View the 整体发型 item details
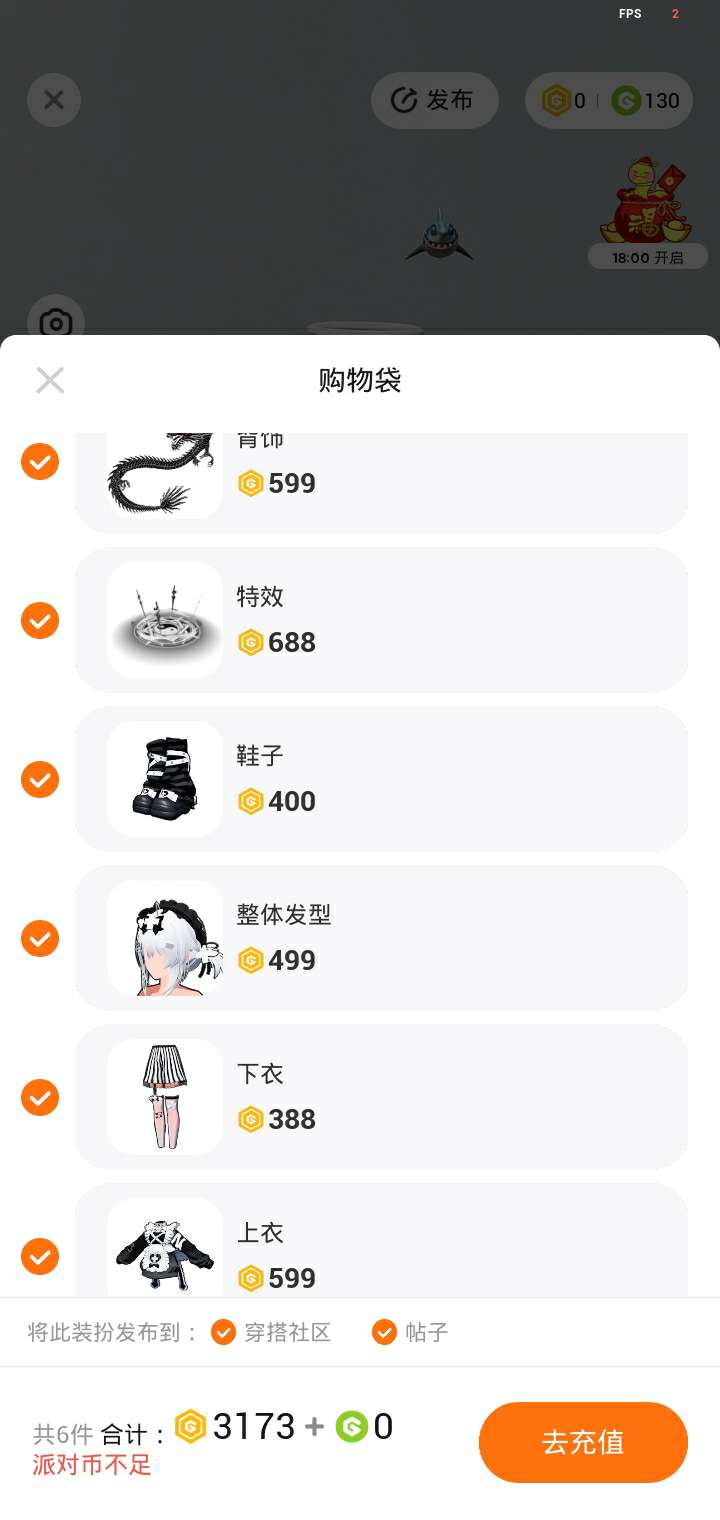The image size is (720, 1520). (x=381, y=938)
